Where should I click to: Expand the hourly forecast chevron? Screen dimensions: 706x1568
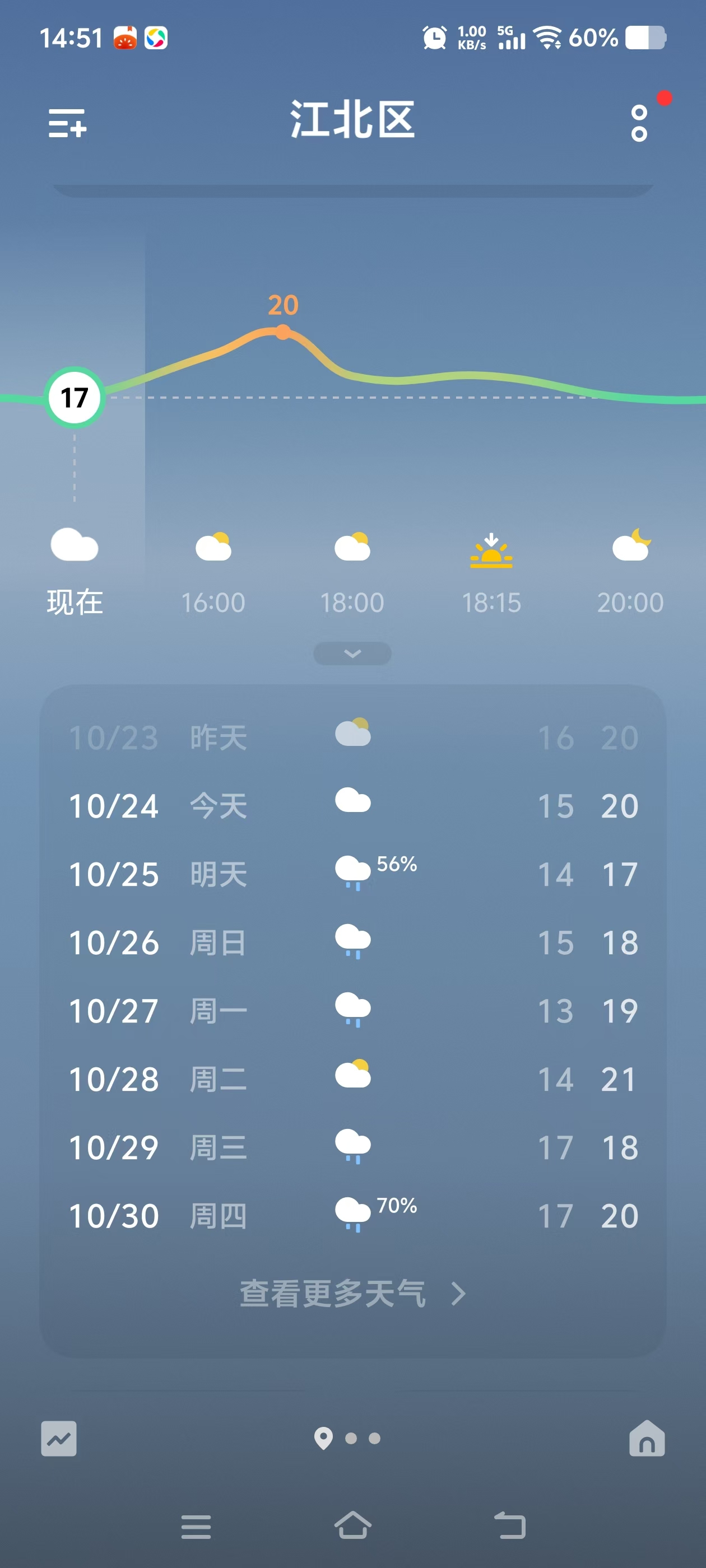352,653
